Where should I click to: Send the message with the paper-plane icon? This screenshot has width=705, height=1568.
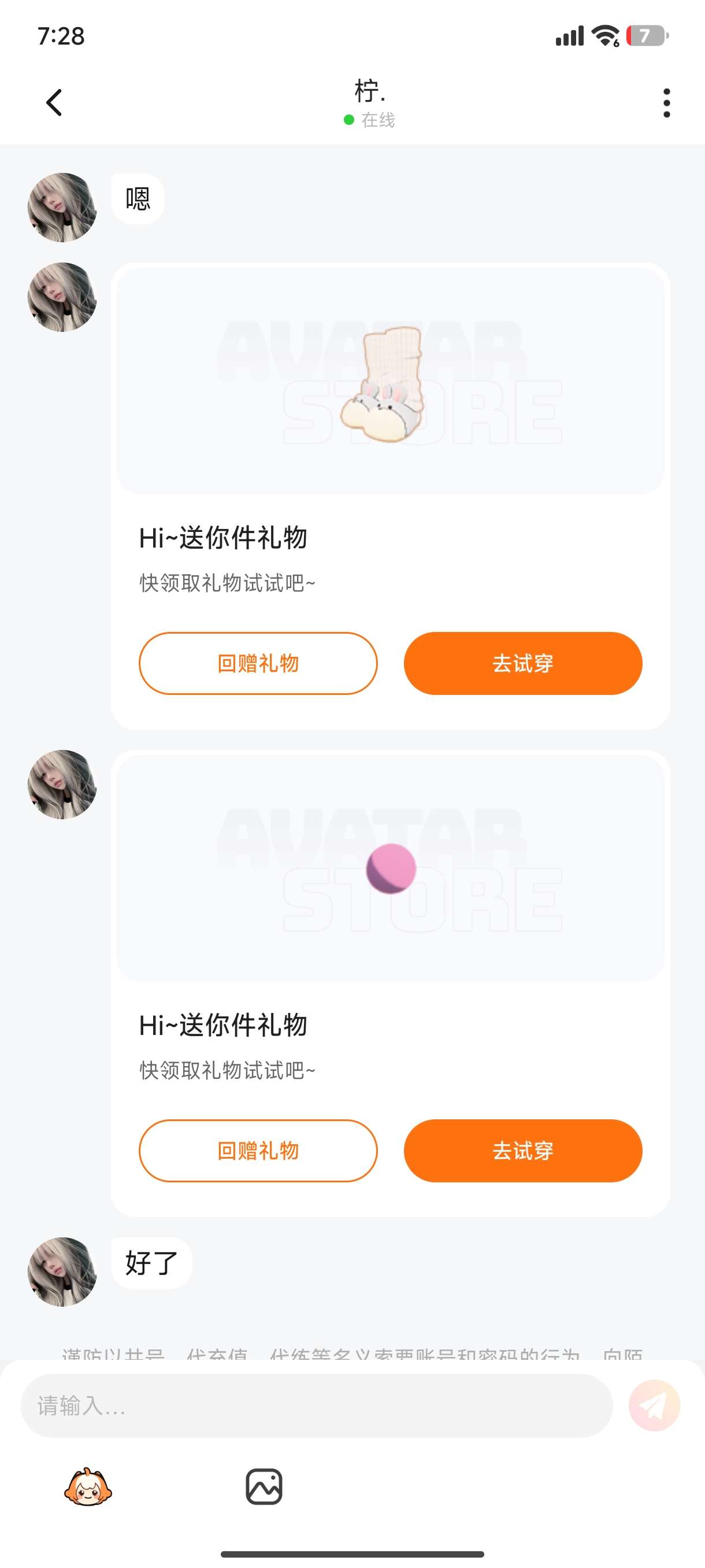pos(654,1406)
